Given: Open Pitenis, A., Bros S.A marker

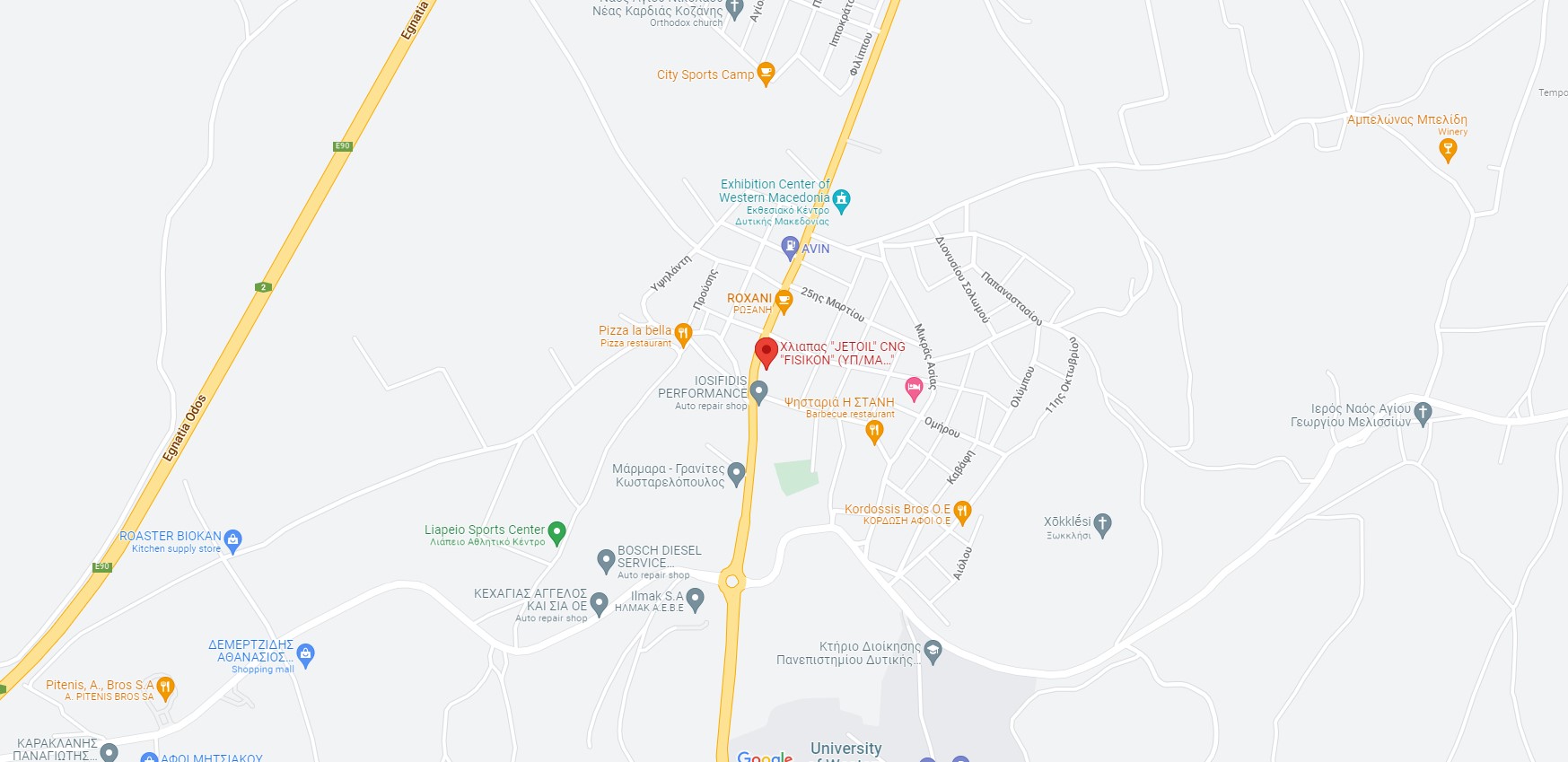Looking at the screenshot, I should (165, 688).
